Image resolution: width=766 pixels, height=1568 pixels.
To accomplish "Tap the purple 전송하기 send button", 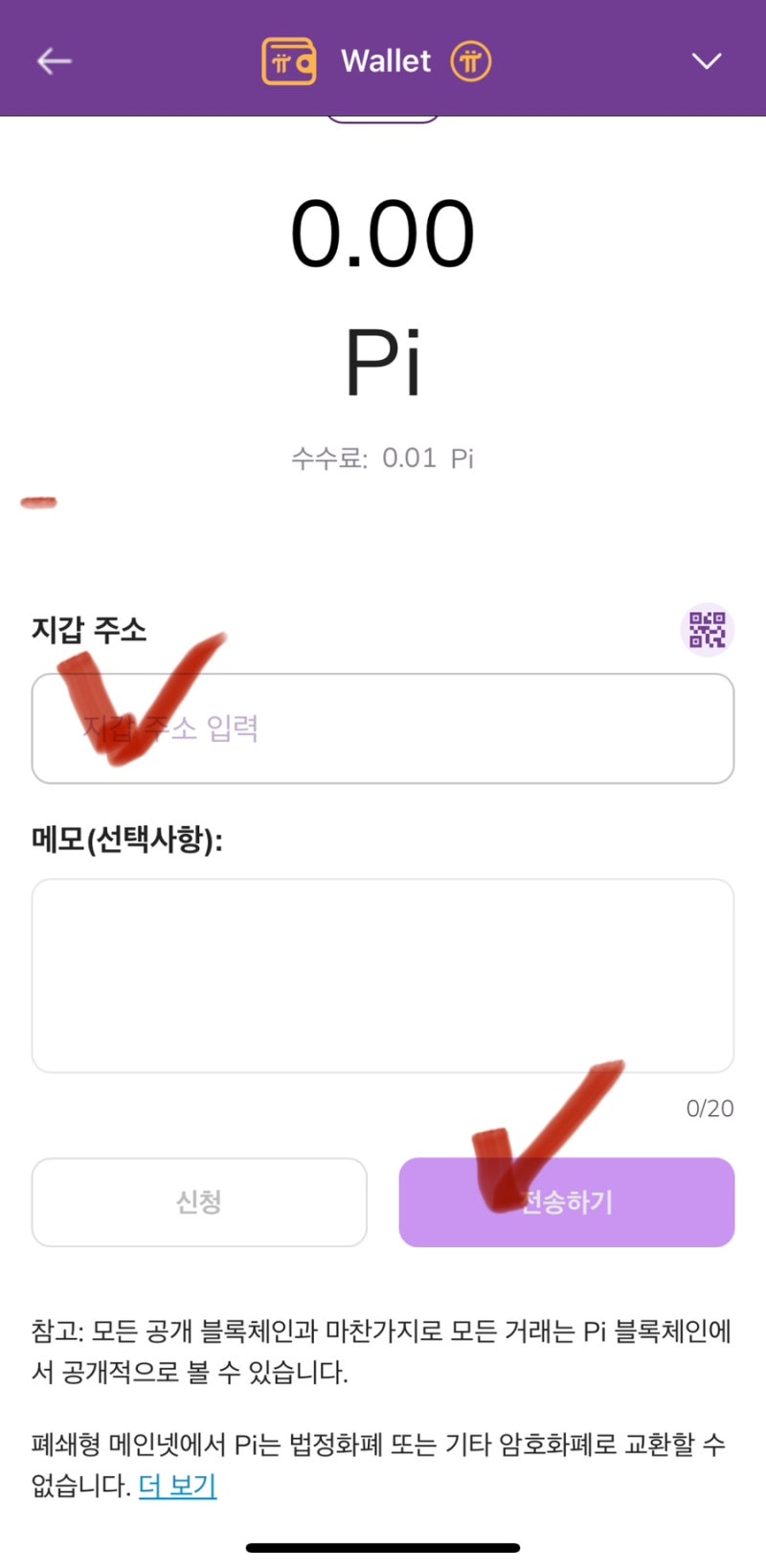I will pyautogui.click(x=566, y=1202).
